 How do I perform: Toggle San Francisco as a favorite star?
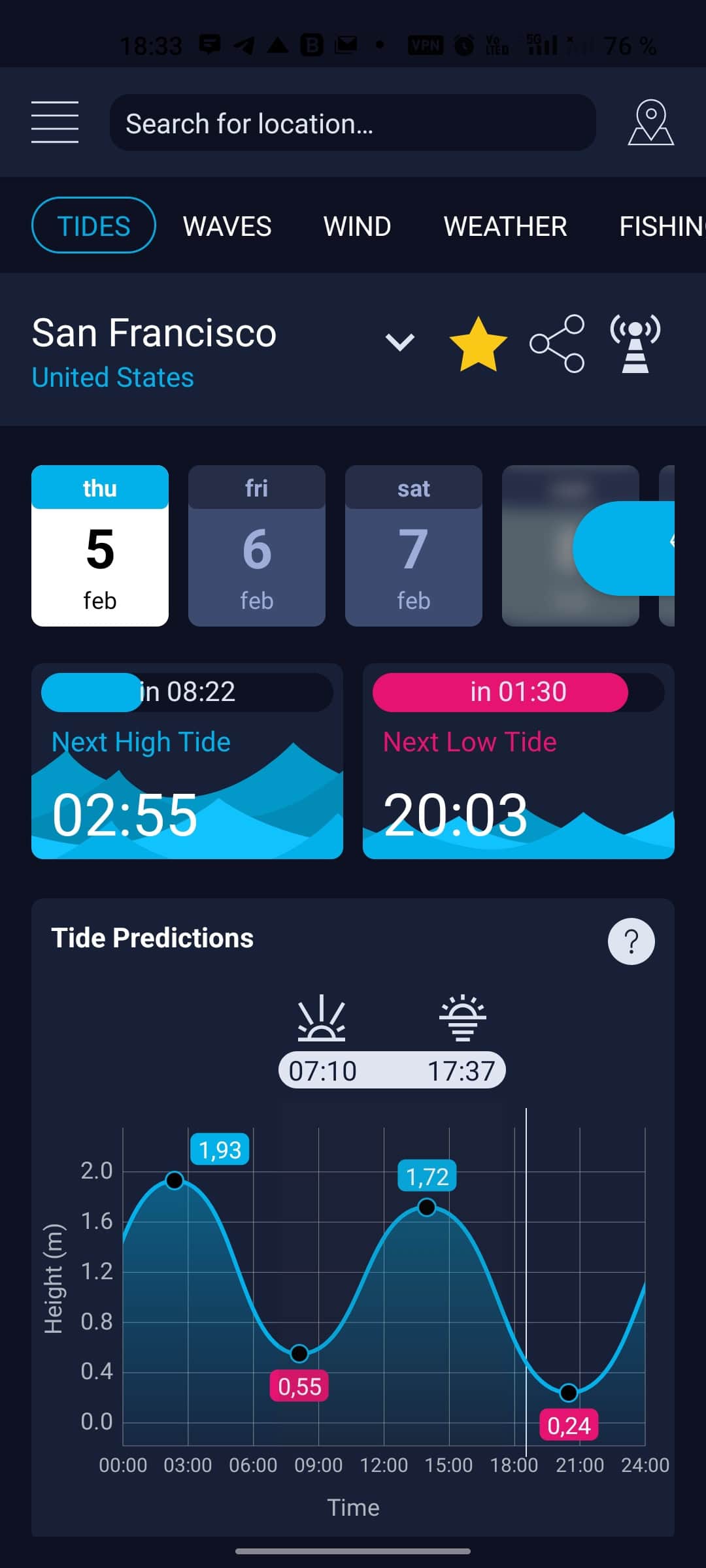coord(479,343)
